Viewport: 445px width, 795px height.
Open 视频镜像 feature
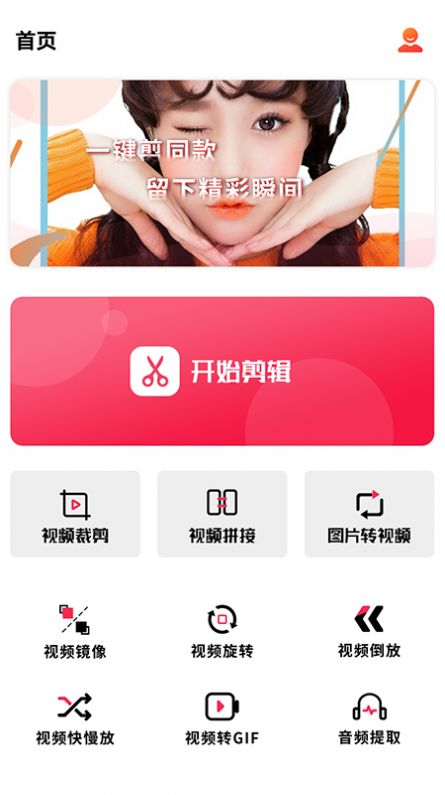[75, 631]
